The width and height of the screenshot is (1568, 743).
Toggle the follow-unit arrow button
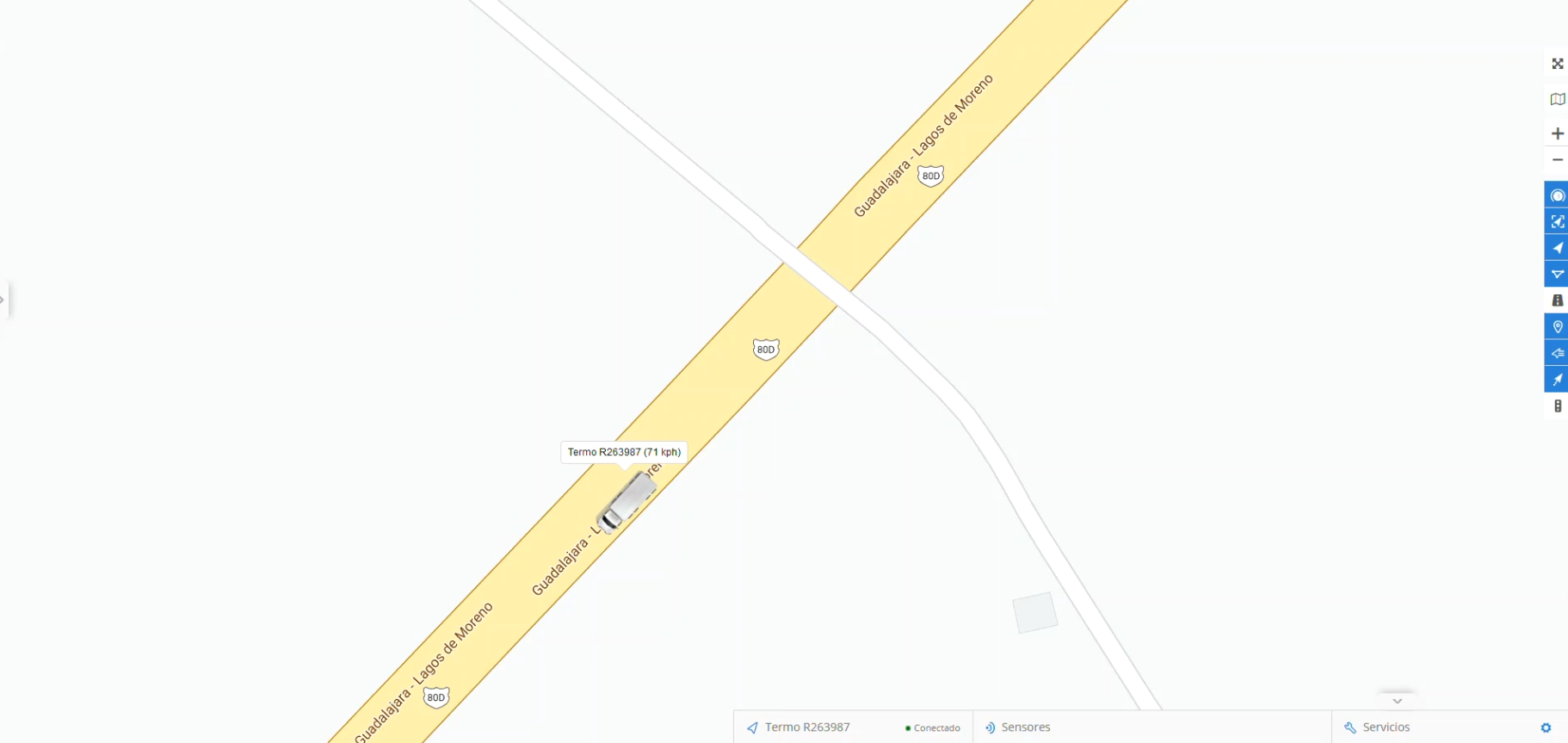1557,248
